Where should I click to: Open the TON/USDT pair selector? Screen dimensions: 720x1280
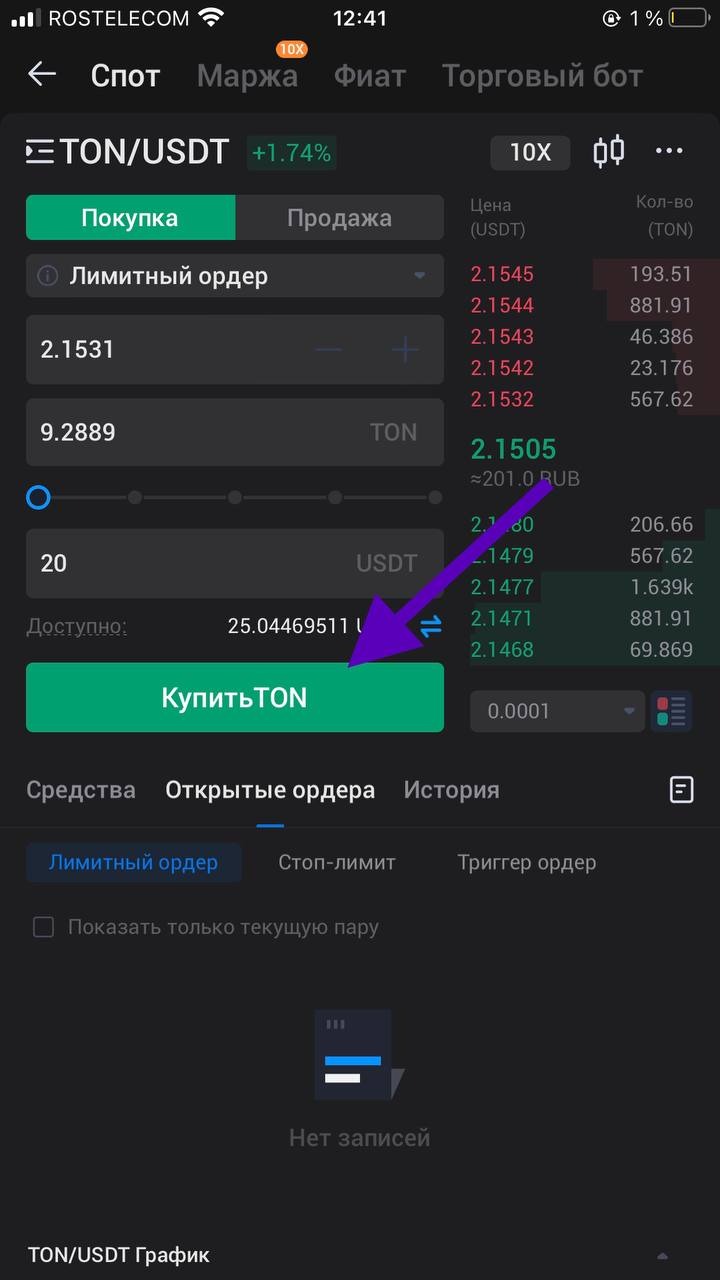(x=128, y=152)
